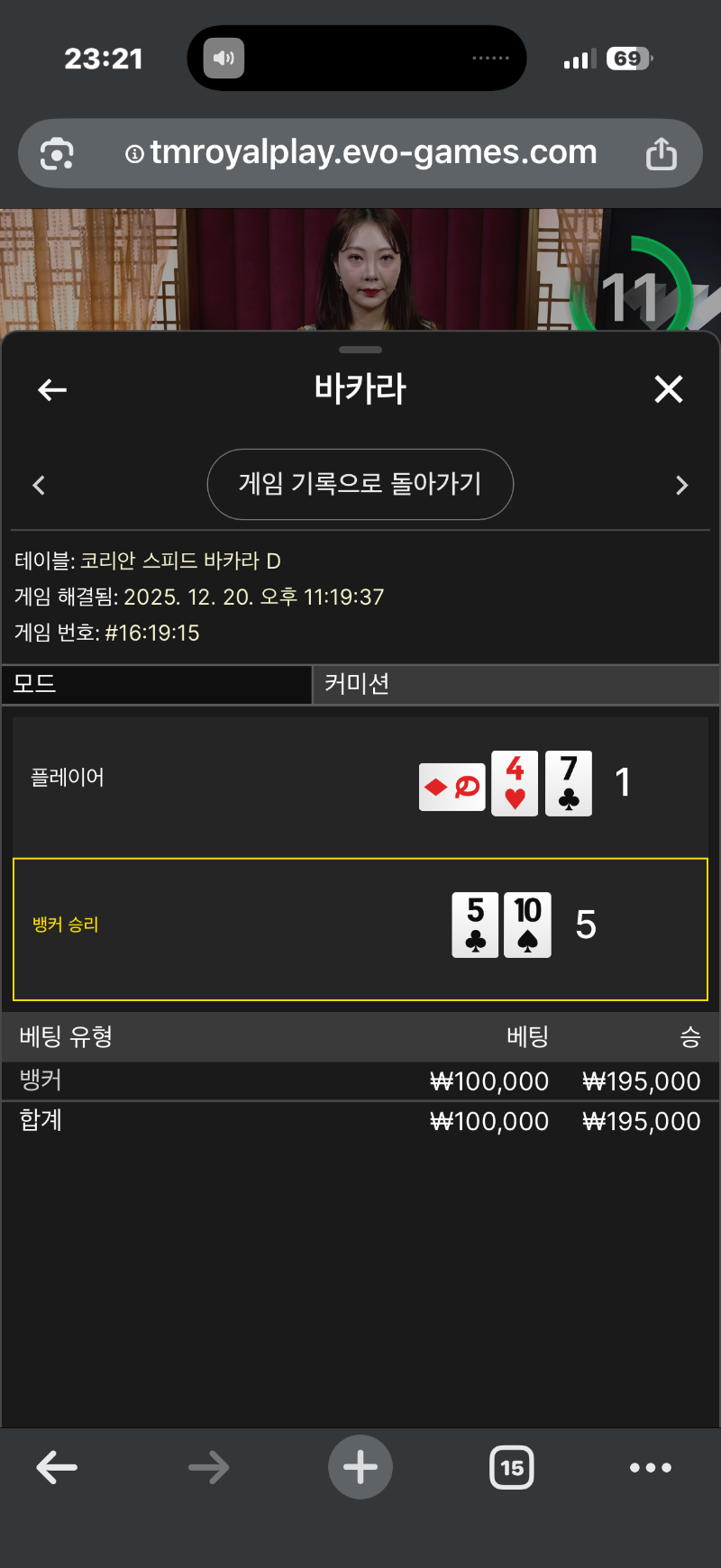
Task: Go back in the browser toolbar
Action: pyautogui.click(x=57, y=1467)
